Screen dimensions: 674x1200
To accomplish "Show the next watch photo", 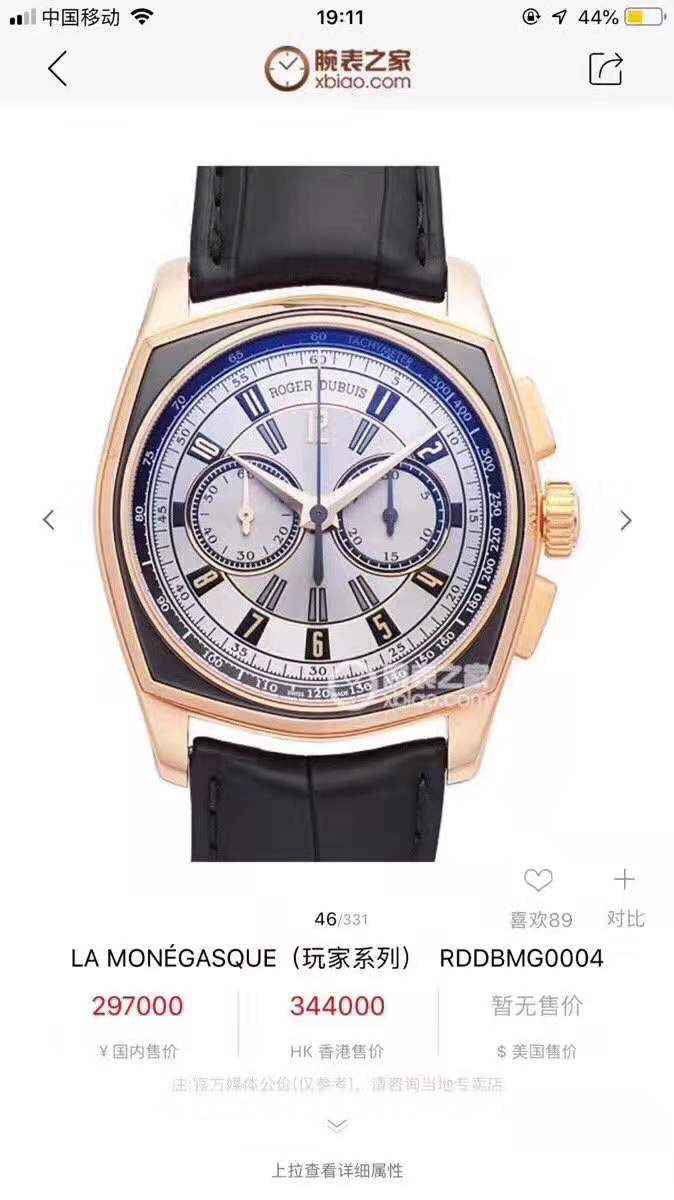I will 626,520.
